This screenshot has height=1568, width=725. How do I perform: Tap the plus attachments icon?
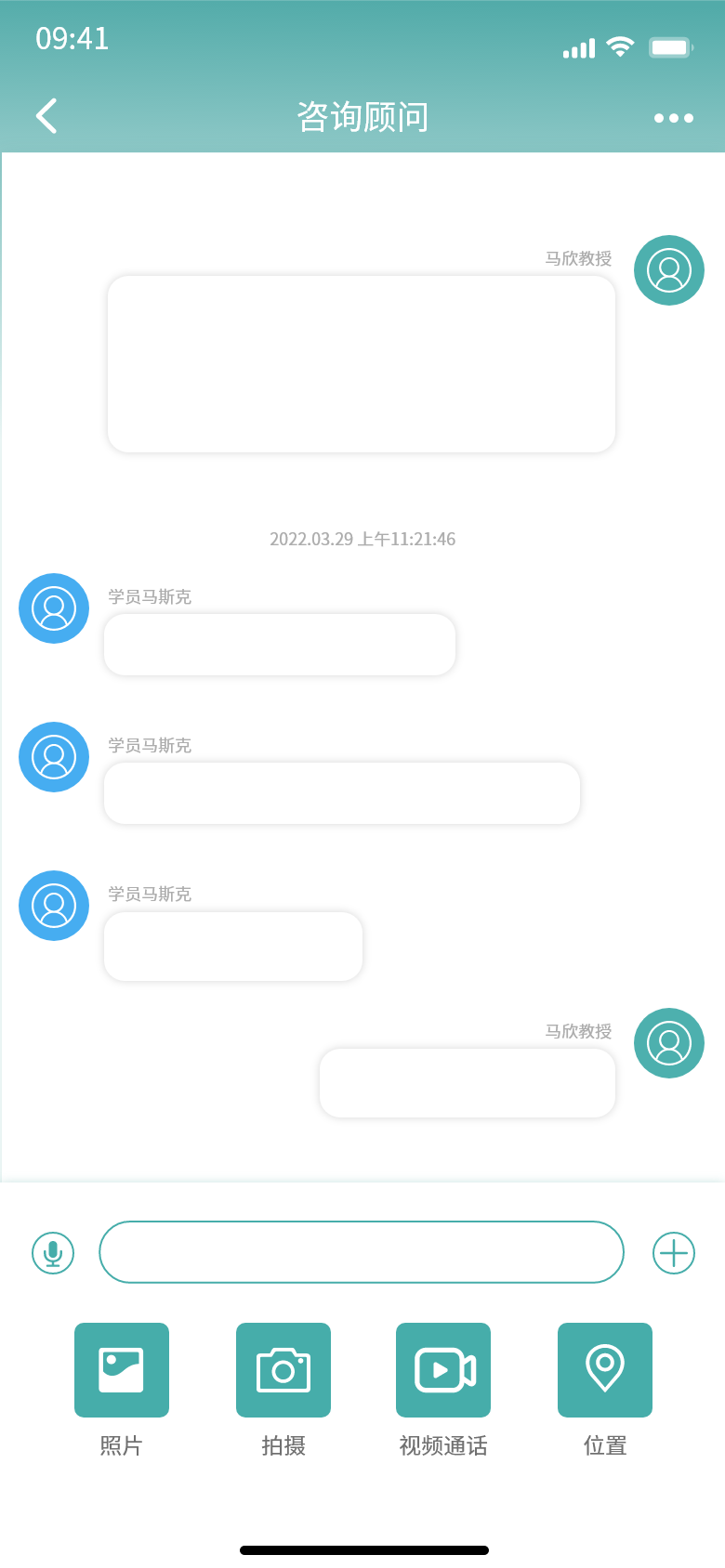click(x=674, y=1253)
